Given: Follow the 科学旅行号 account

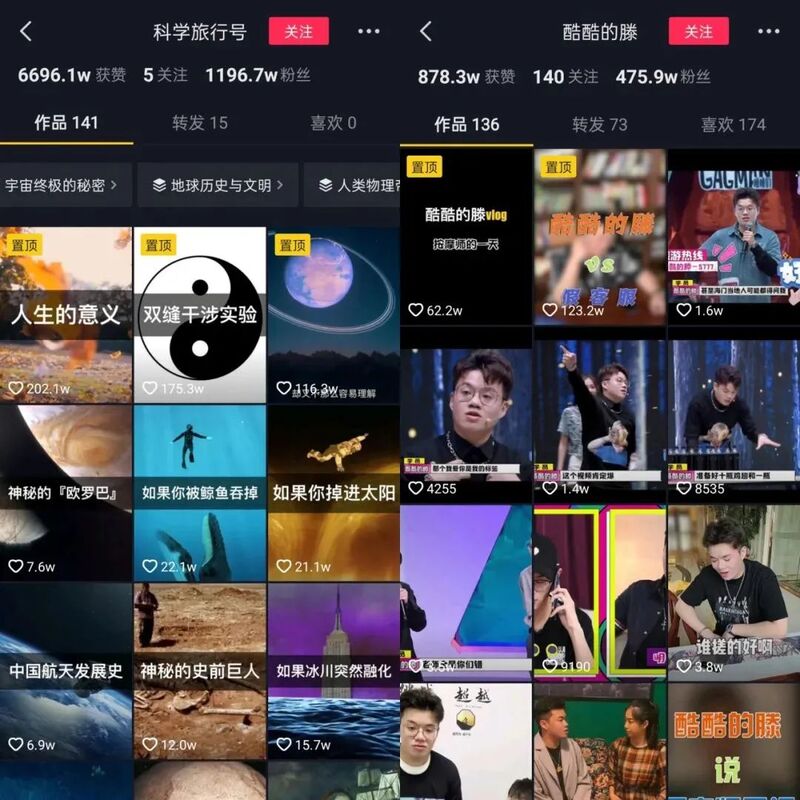Looking at the screenshot, I should click(298, 32).
